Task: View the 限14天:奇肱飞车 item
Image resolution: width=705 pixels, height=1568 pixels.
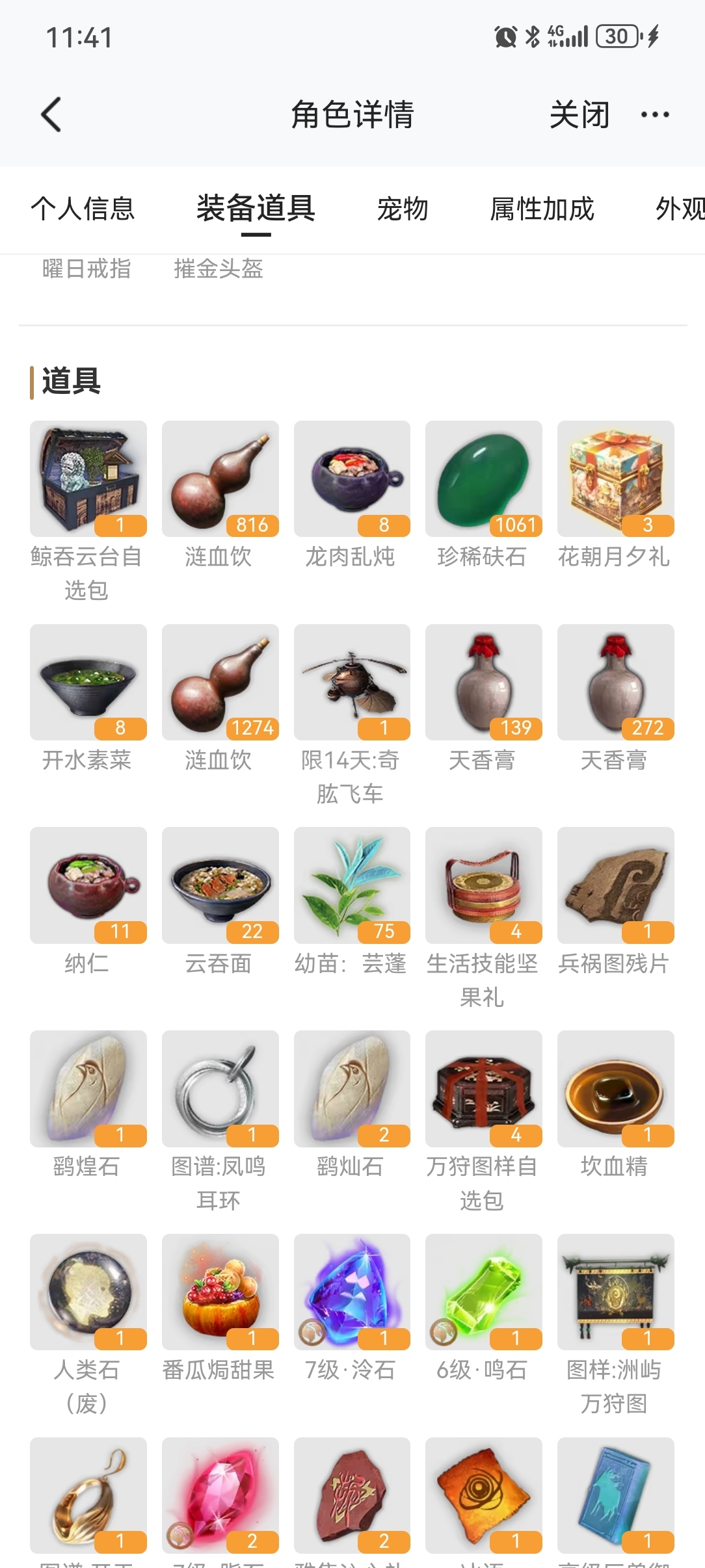Action: (x=352, y=682)
